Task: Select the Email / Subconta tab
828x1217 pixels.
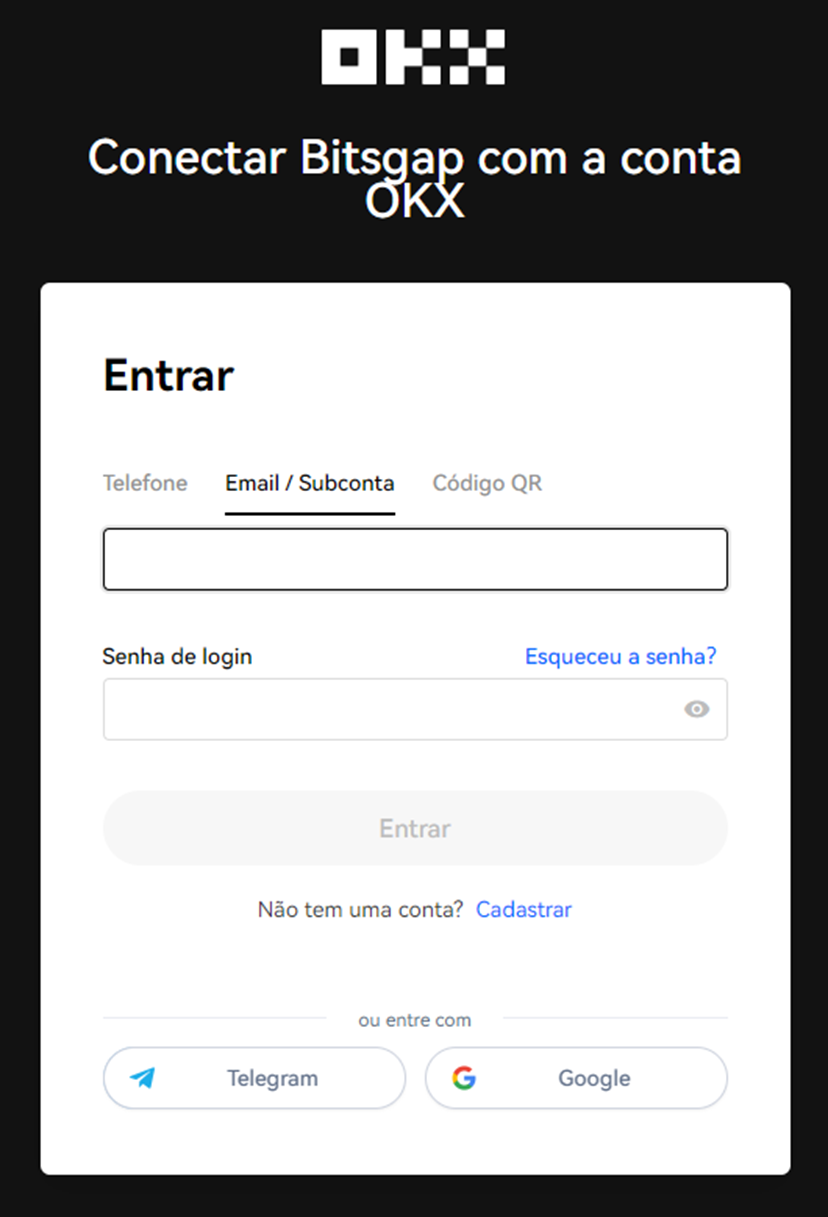Action: pos(310,483)
